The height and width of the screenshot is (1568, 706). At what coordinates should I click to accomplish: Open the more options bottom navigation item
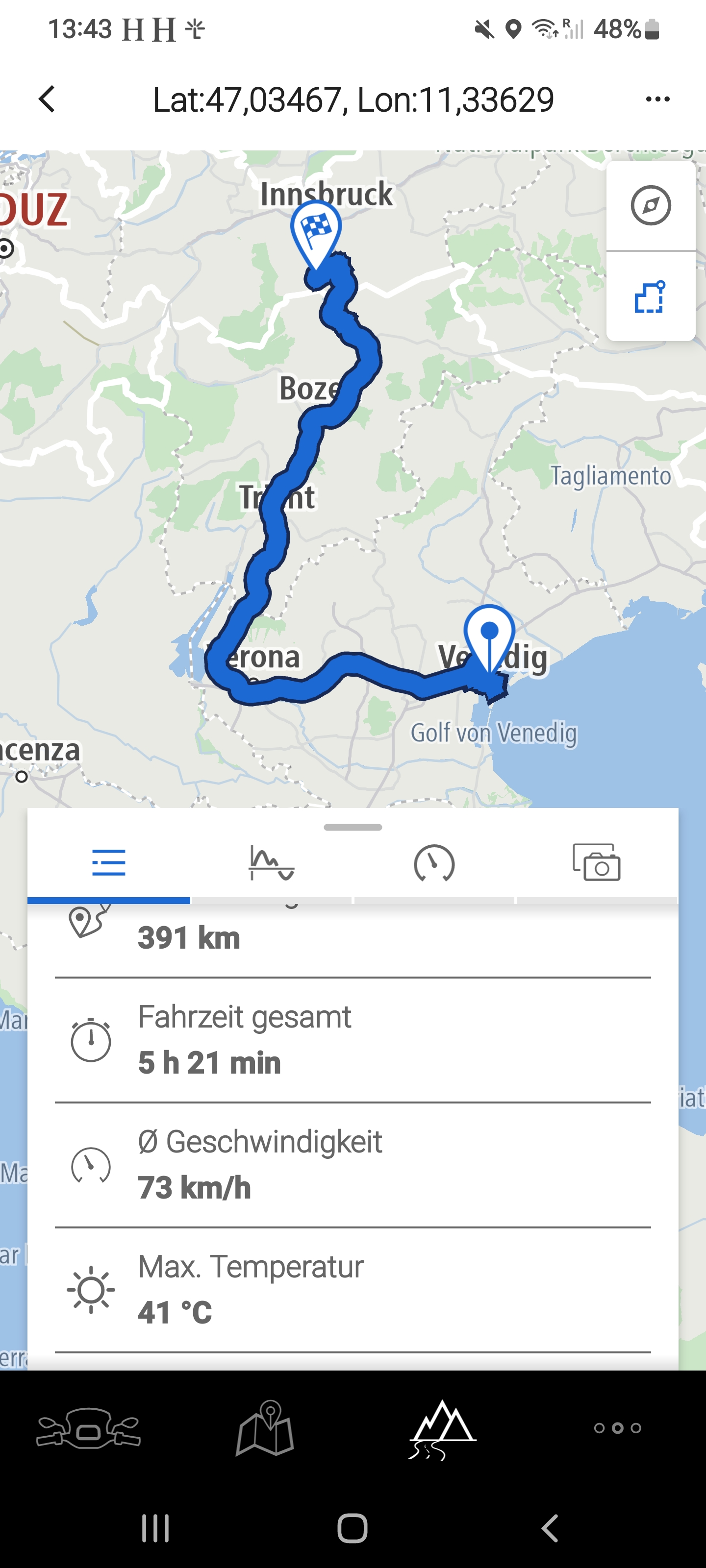pyautogui.click(x=618, y=1428)
